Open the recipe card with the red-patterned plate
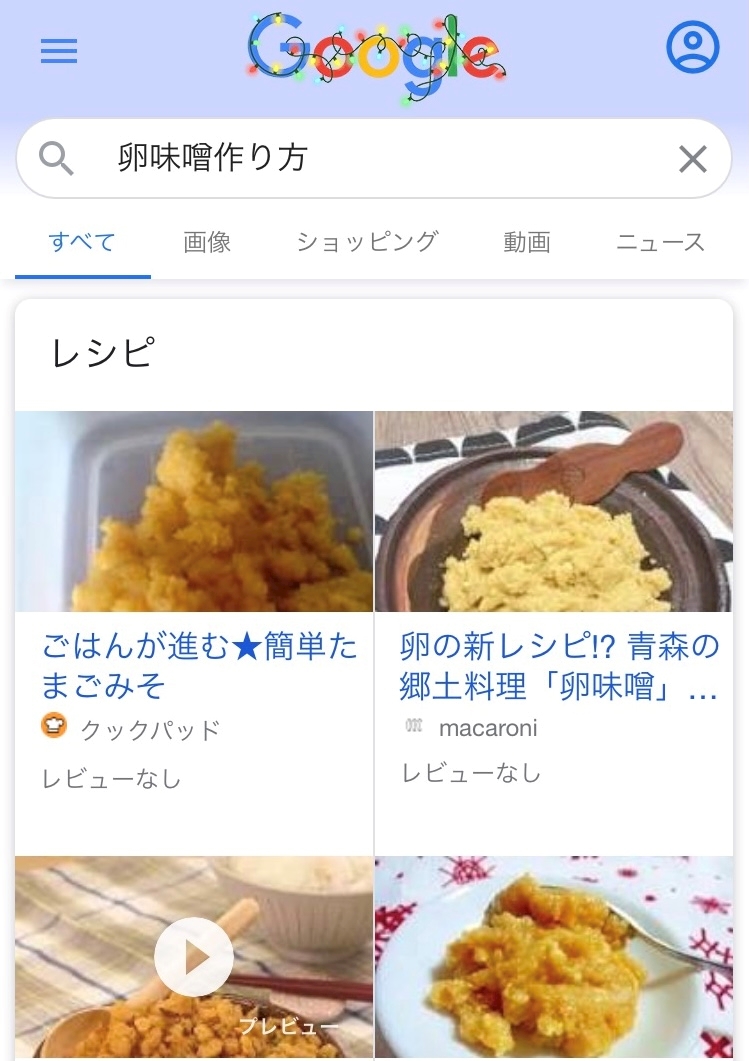This screenshot has height=1061, width=749. click(553, 957)
